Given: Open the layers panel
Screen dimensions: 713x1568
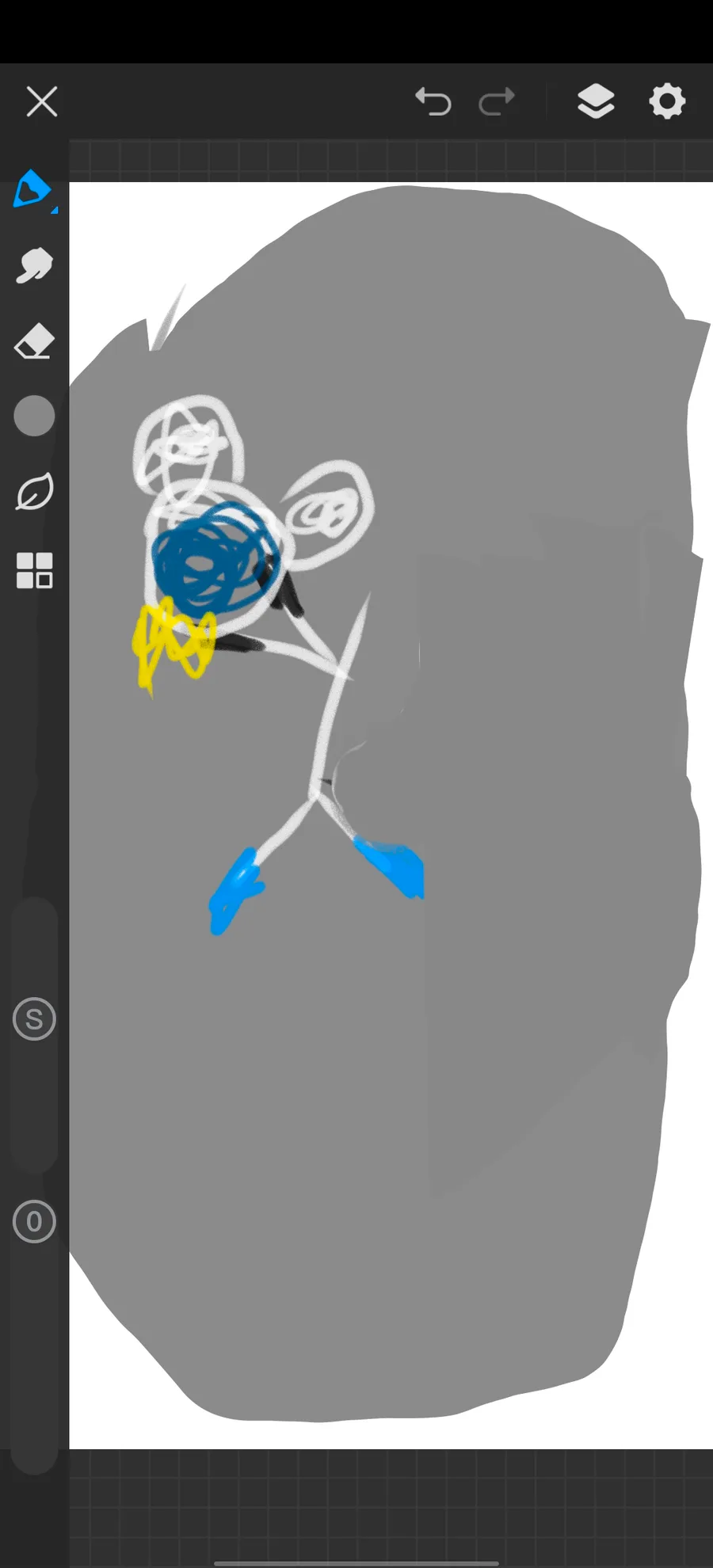Looking at the screenshot, I should [x=596, y=101].
